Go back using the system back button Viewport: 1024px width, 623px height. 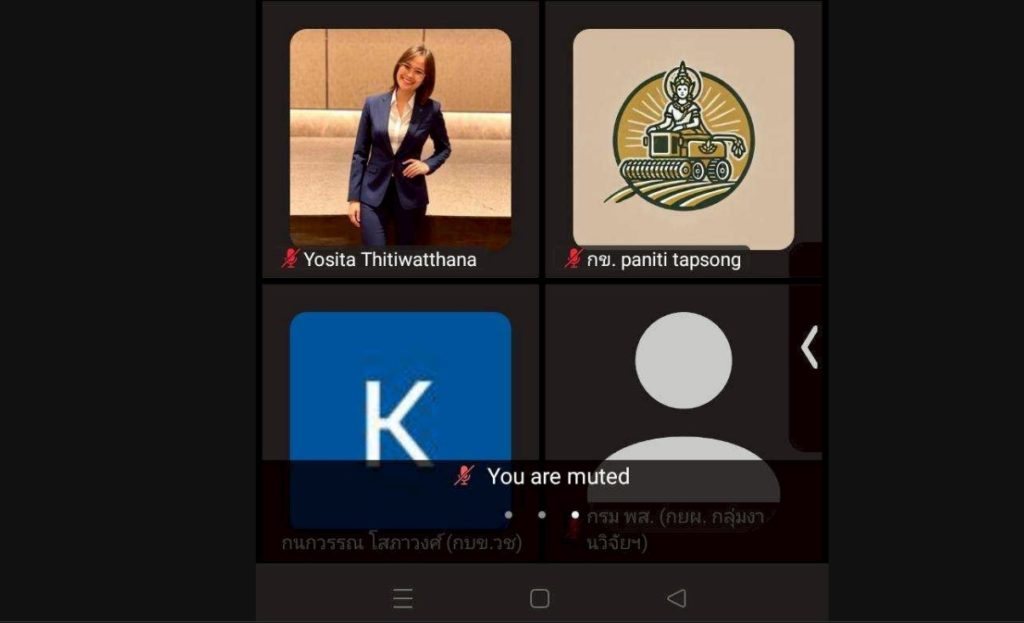coord(676,598)
